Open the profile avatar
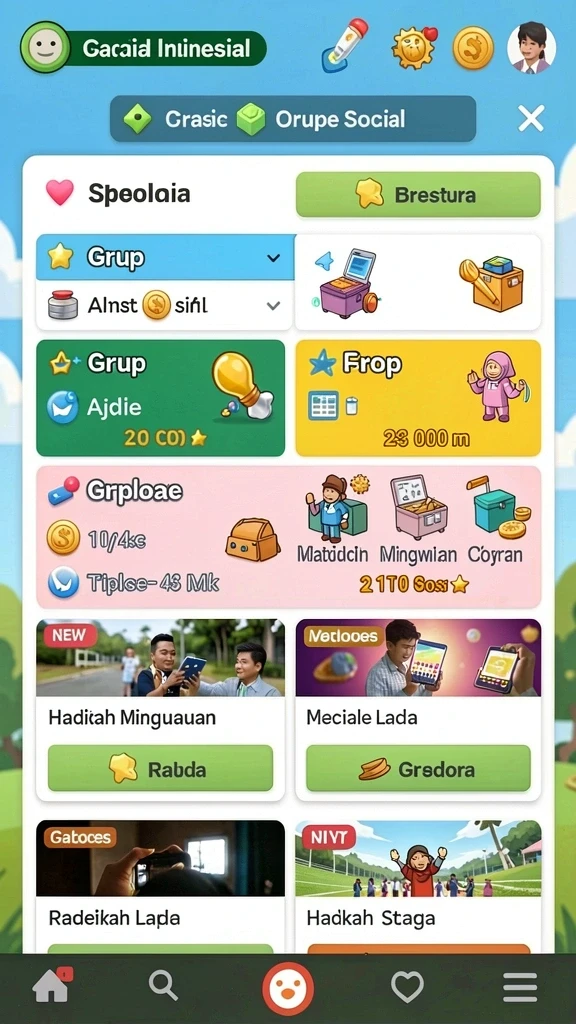Viewport: 576px width, 1024px height. pos(532,48)
